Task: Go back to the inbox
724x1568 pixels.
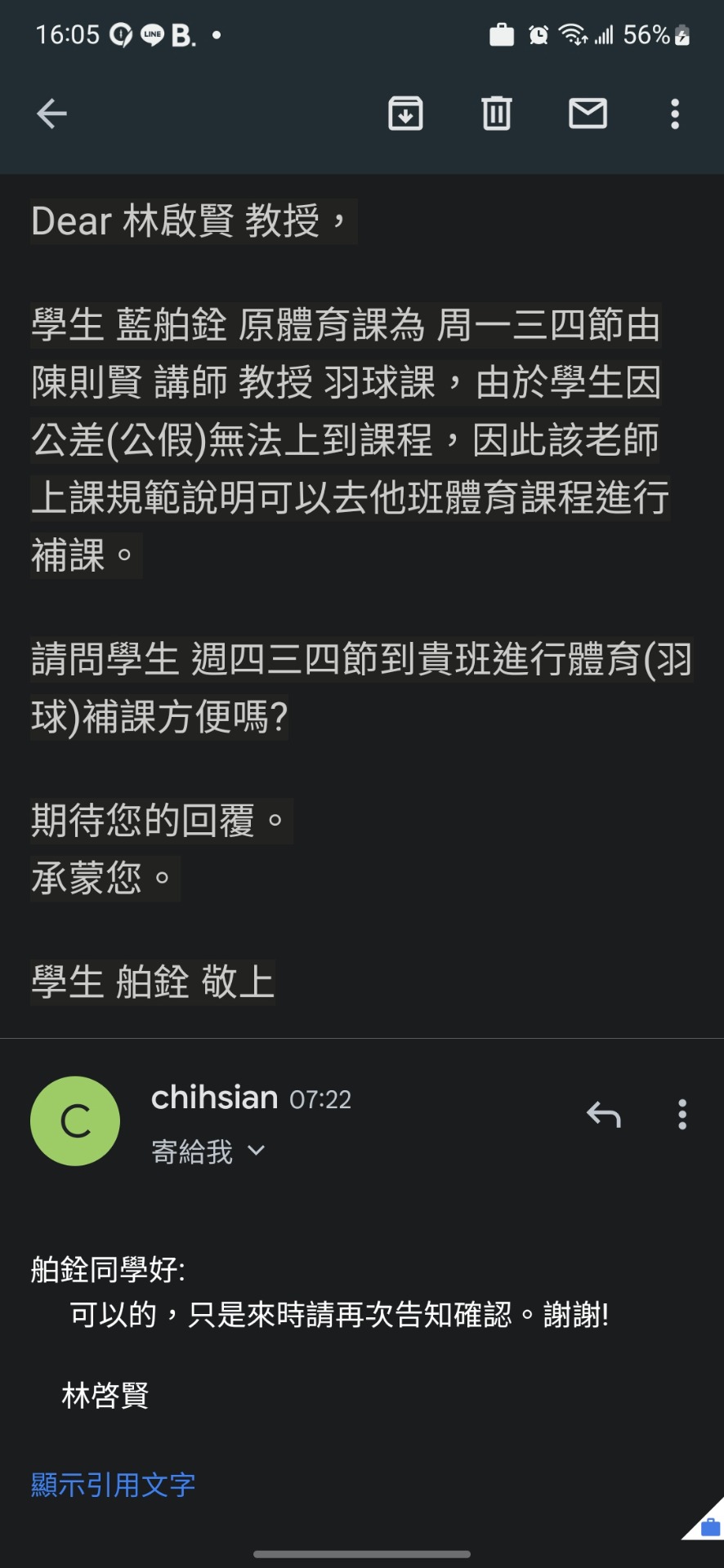Action: point(51,114)
